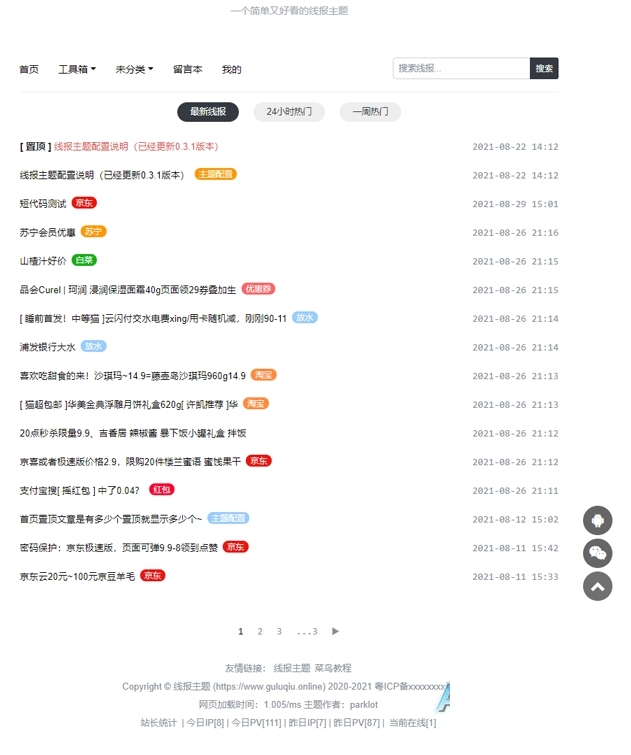This screenshot has height=755, width=631.
Task: Tap the 搜索 button
Action: click(544, 68)
